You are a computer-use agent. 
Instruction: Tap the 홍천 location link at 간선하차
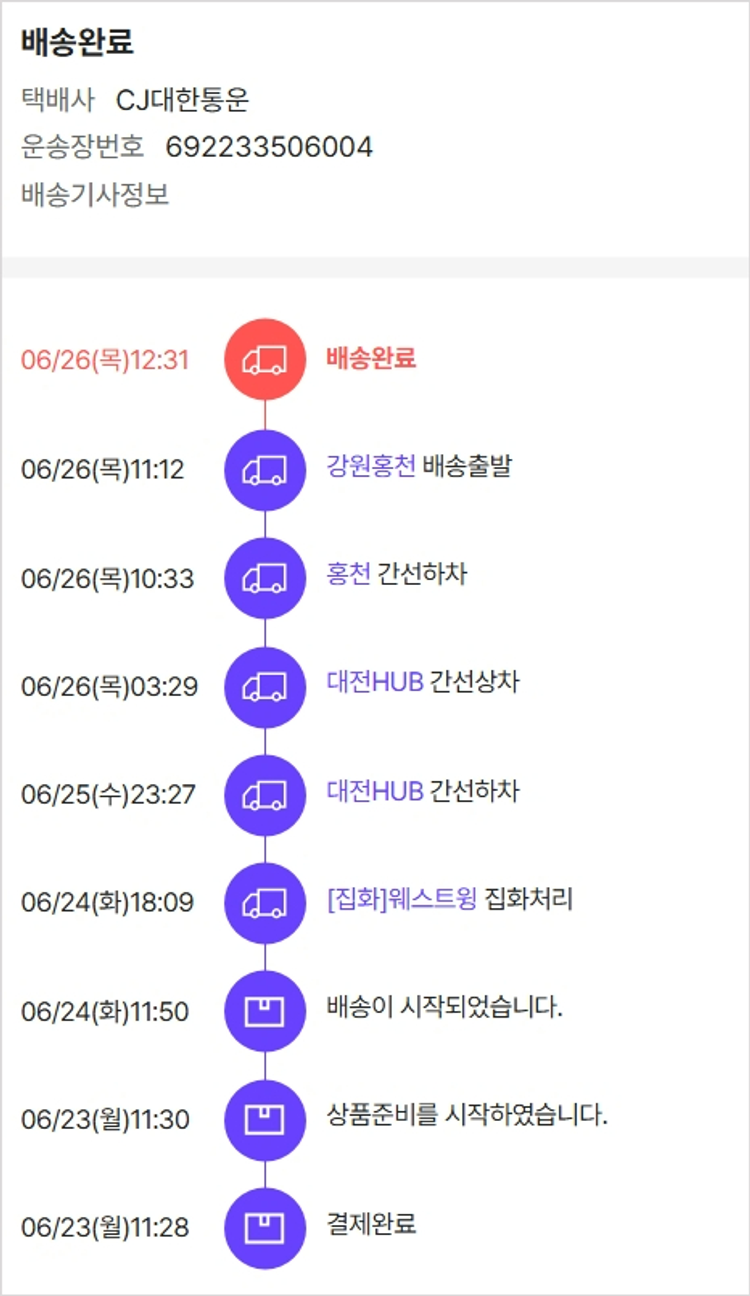(x=348, y=574)
